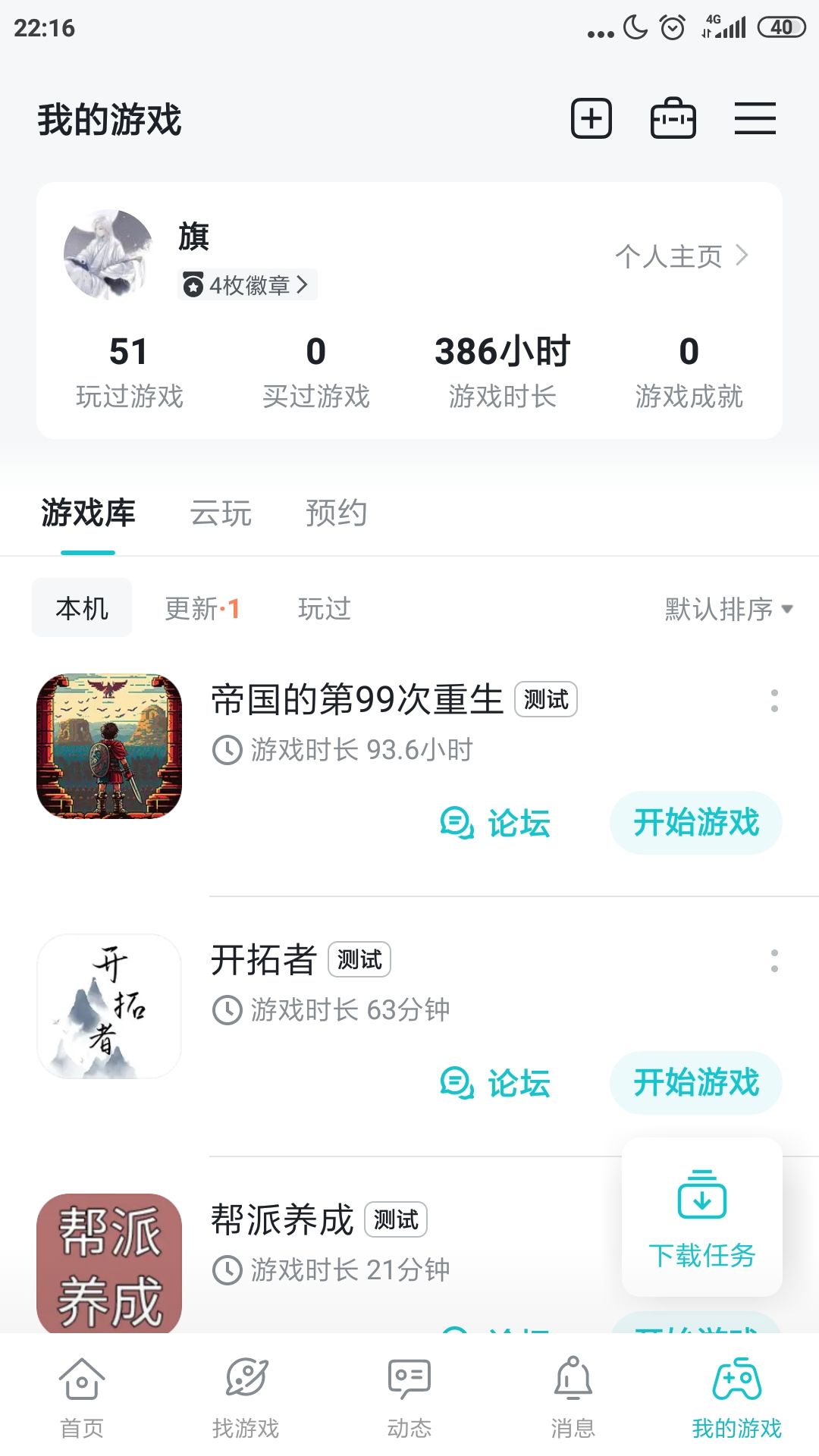Select the 玩过 filter

tap(325, 608)
